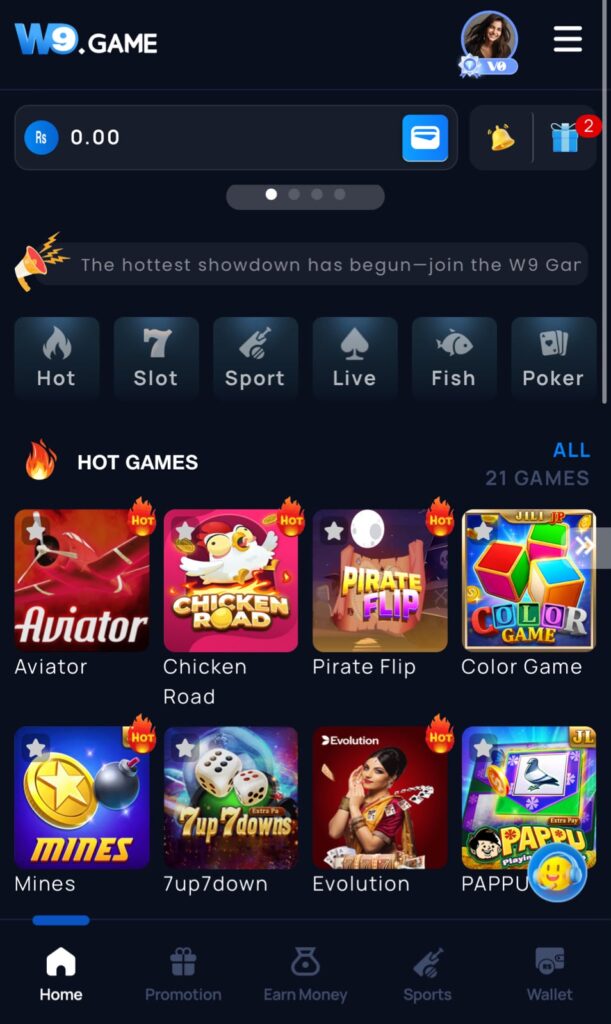Switch to the Earn Money tab
This screenshot has height=1024, width=611.
(x=305, y=975)
